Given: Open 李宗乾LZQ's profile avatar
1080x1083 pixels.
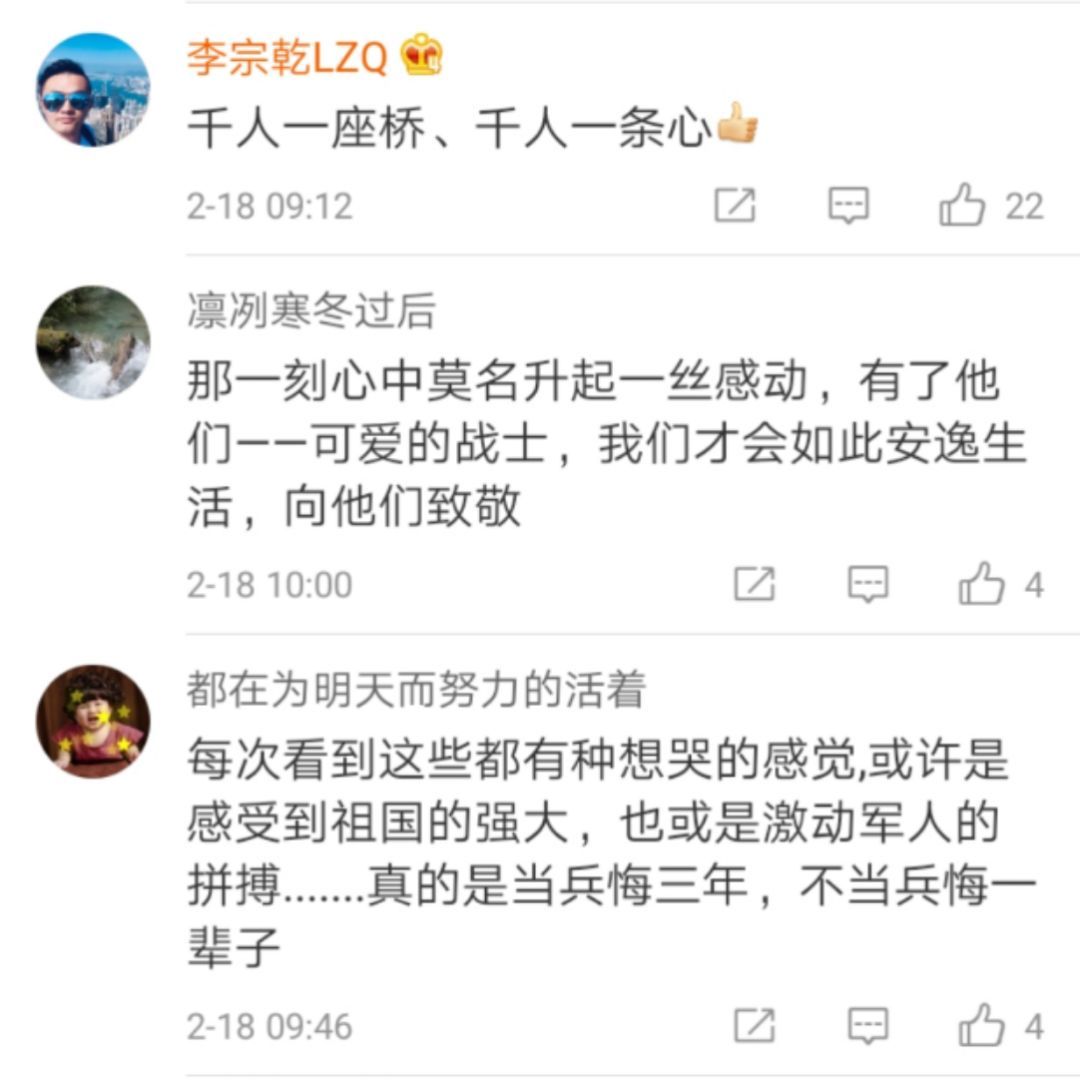Looking at the screenshot, I should click(93, 90).
